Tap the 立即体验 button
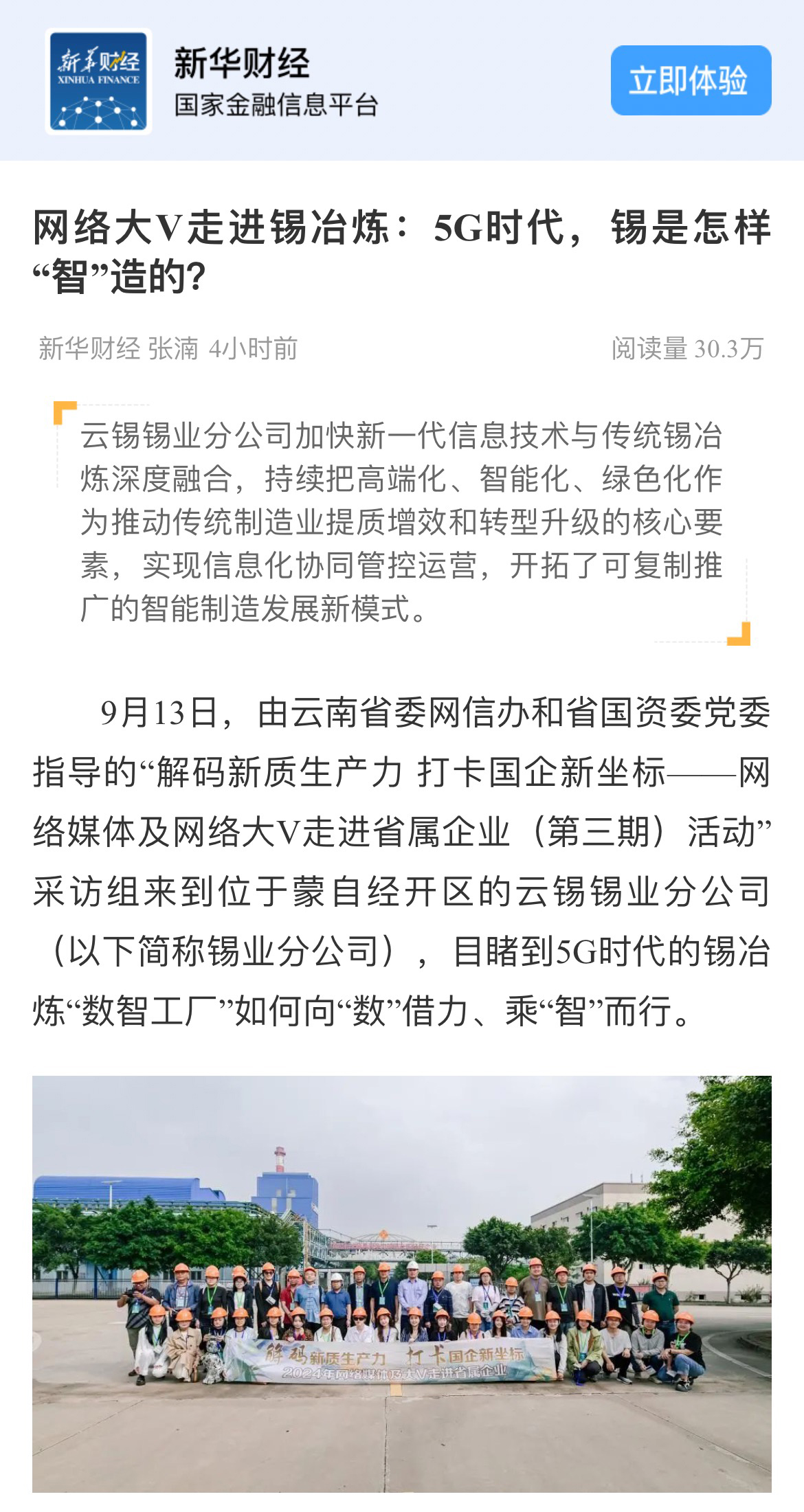The width and height of the screenshot is (804, 1512). (x=690, y=80)
